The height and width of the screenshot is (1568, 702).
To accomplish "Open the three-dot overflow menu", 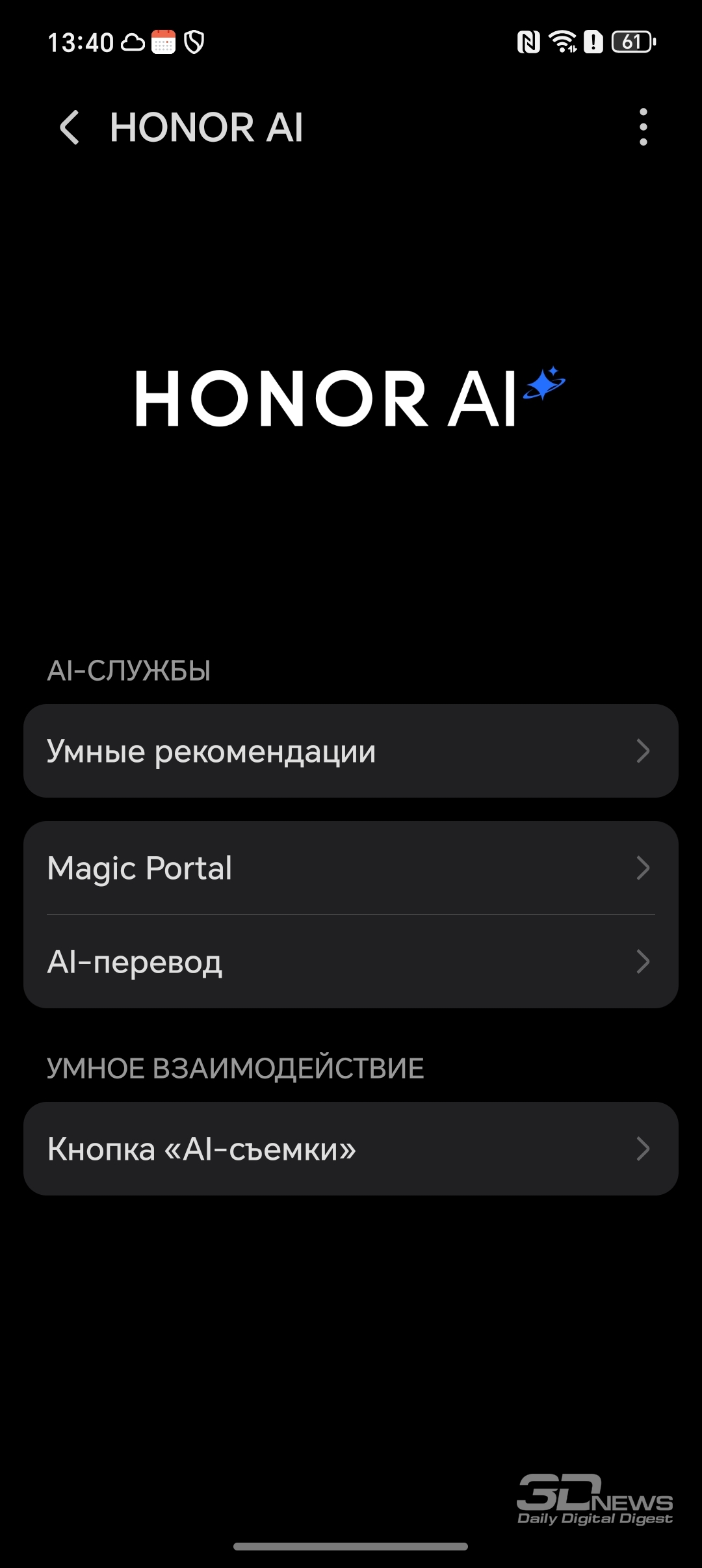I will click(x=643, y=127).
